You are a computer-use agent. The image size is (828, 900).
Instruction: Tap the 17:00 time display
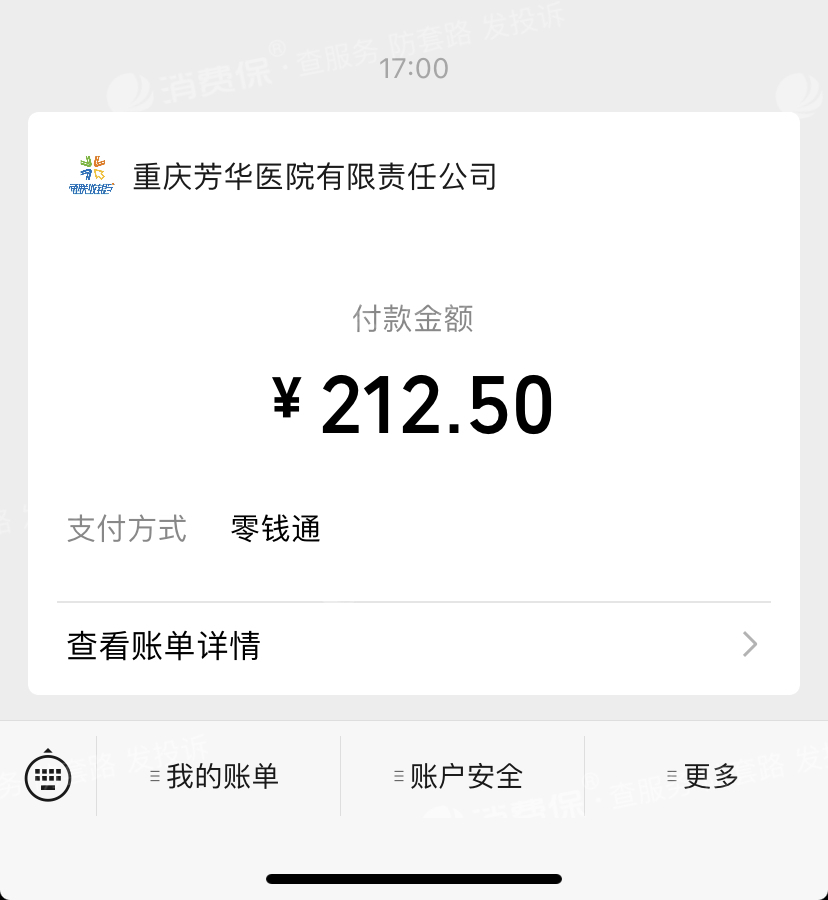point(414,68)
